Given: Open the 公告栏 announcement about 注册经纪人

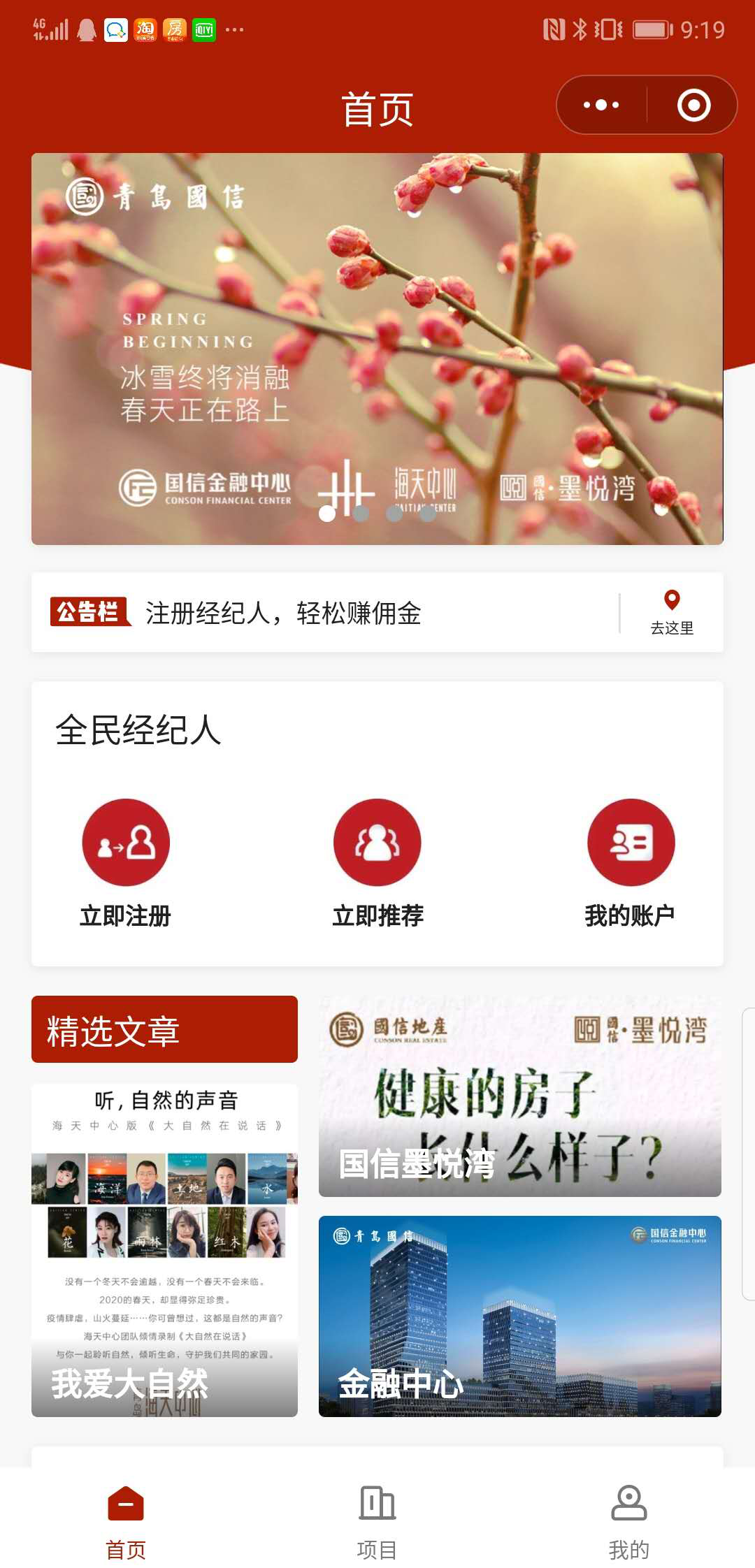Looking at the screenshot, I should click(282, 613).
